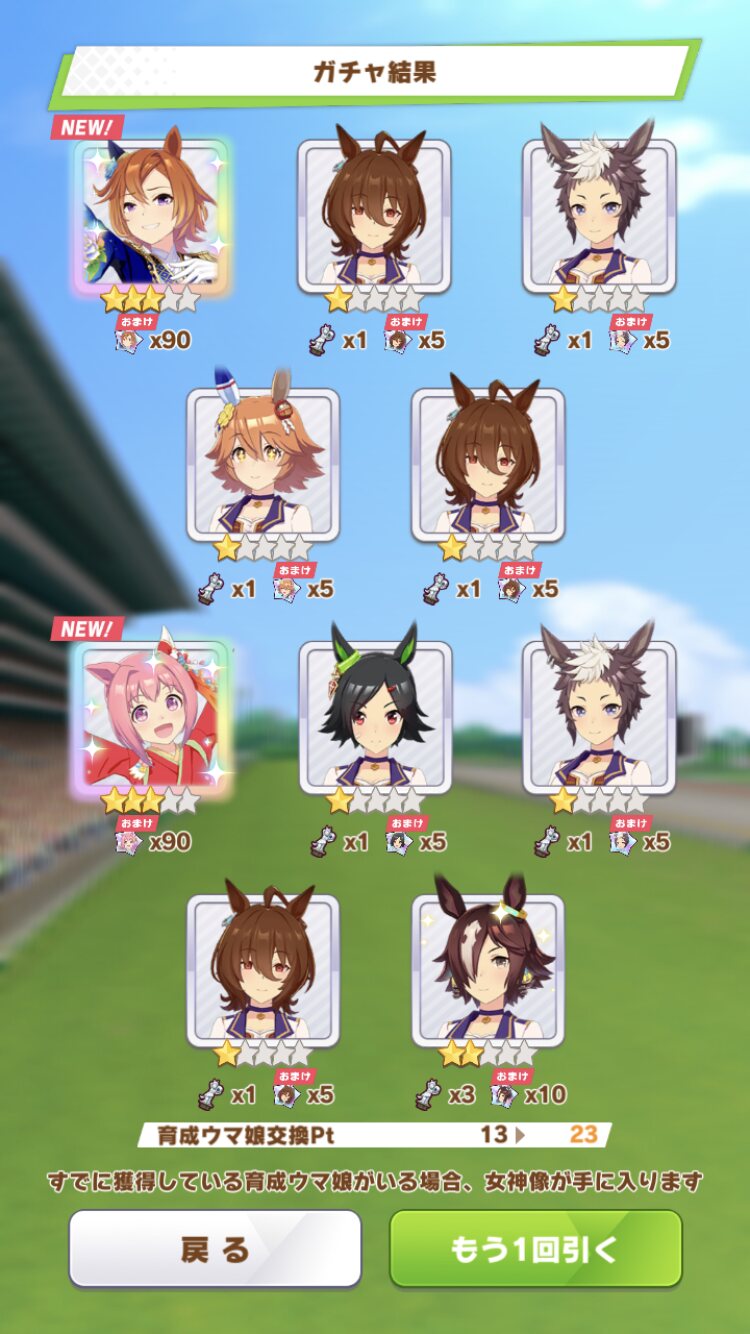
Task: Pull the gacha again with もう1回引く
Action: (x=536, y=1248)
